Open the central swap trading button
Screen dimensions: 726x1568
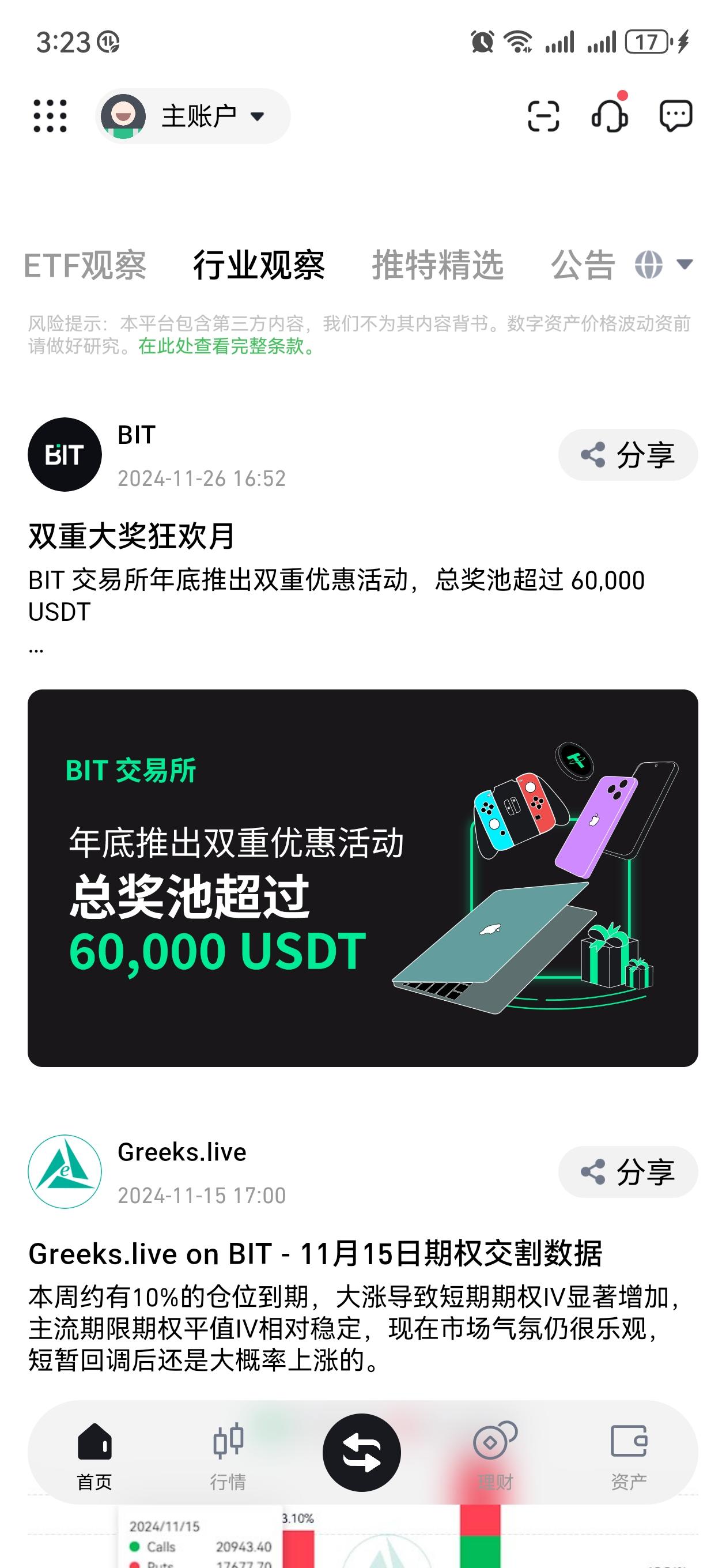[x=362, y=1452]
